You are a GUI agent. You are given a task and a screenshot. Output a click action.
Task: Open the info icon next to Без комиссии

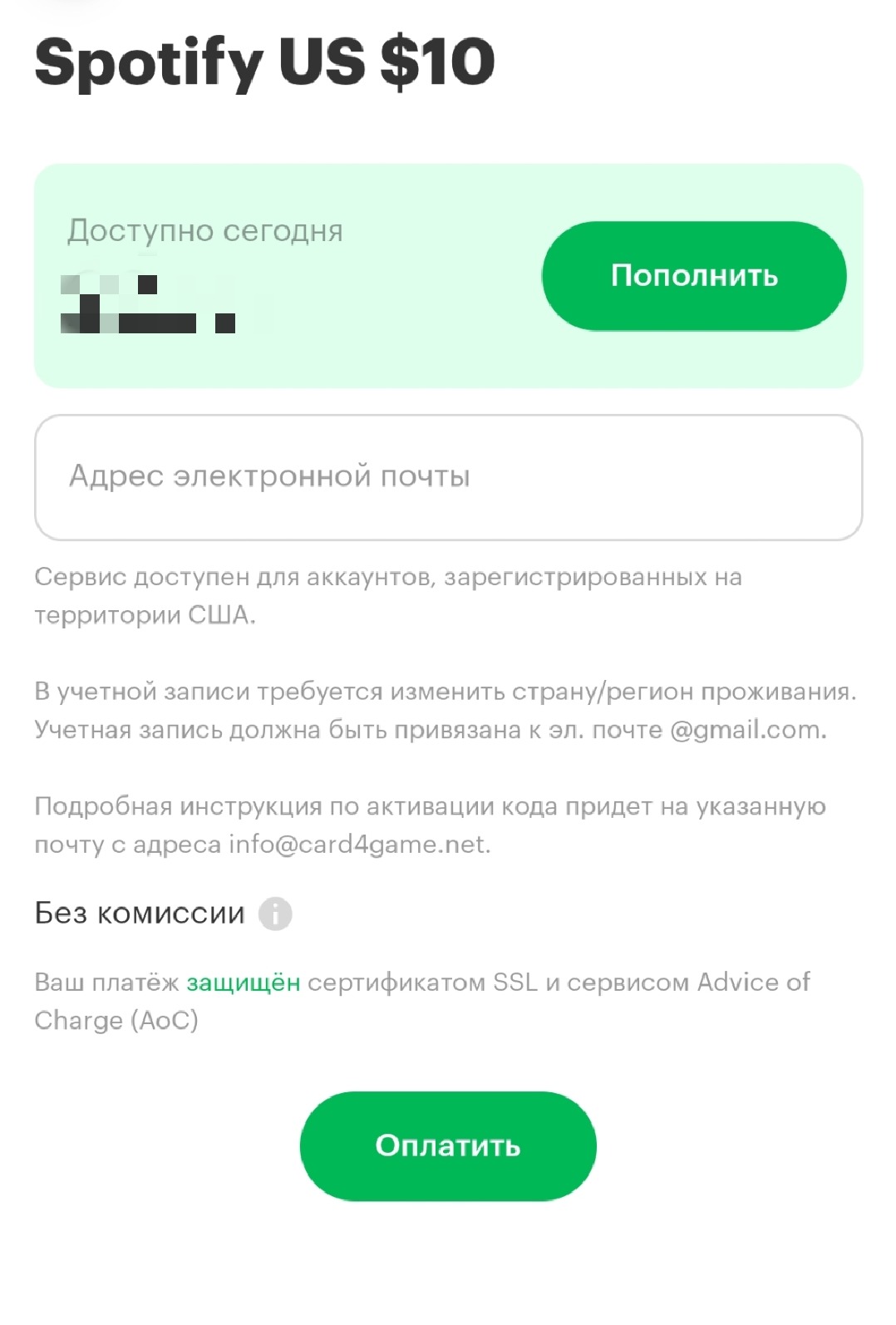tap(275, 914)
